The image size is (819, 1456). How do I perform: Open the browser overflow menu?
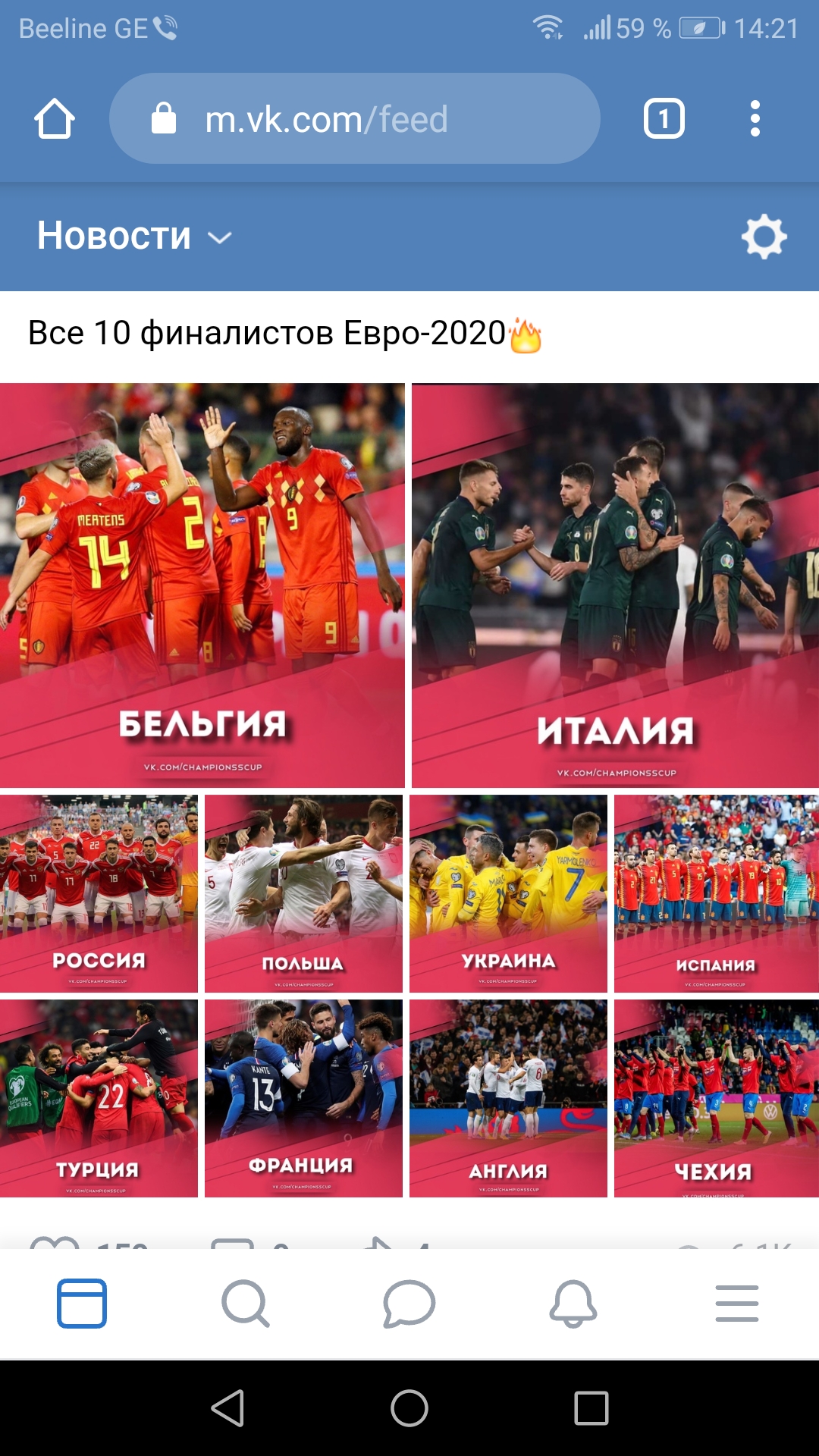click(x=755, y=119)
